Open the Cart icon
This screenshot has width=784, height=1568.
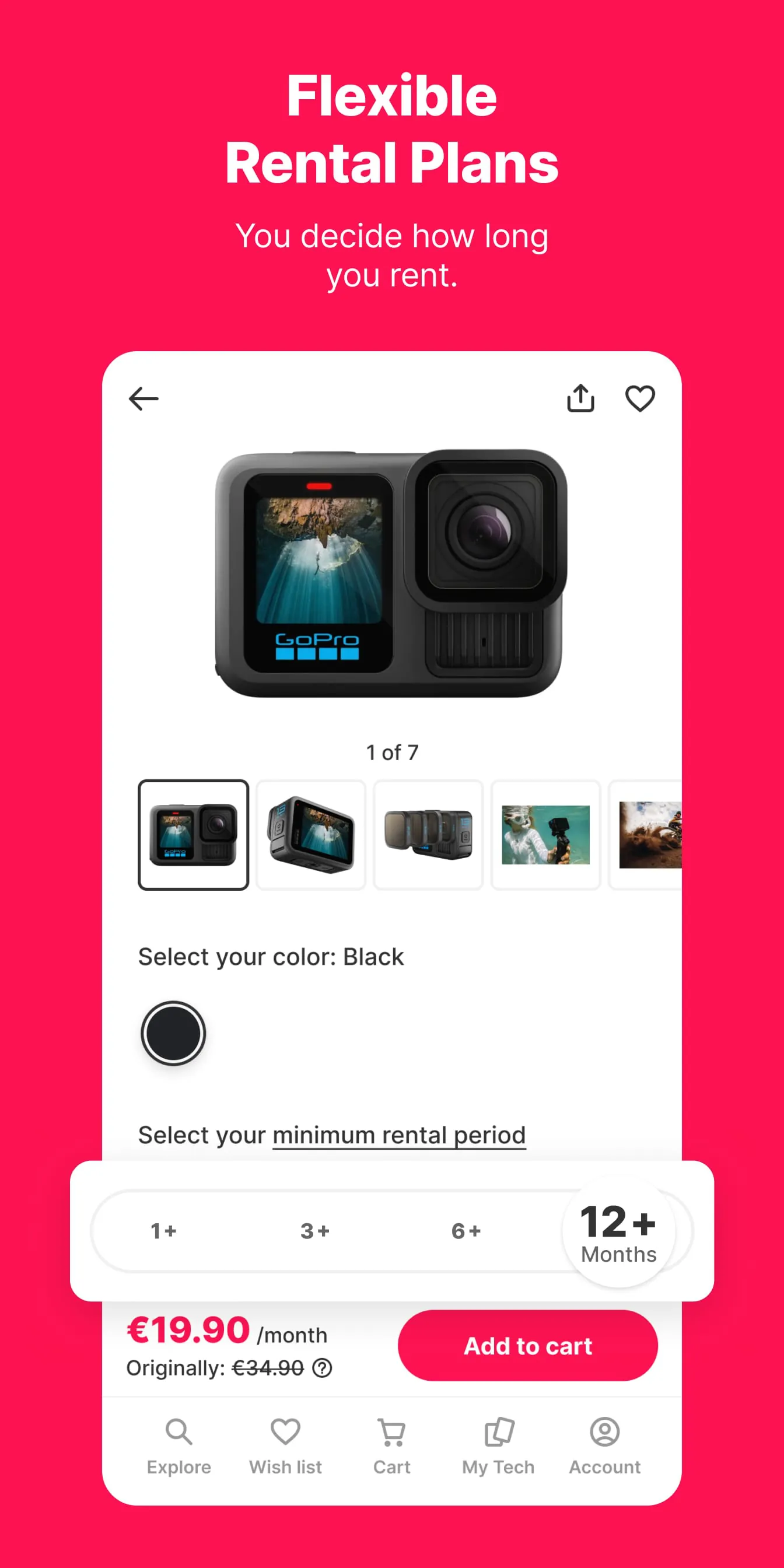(391, 1433)
